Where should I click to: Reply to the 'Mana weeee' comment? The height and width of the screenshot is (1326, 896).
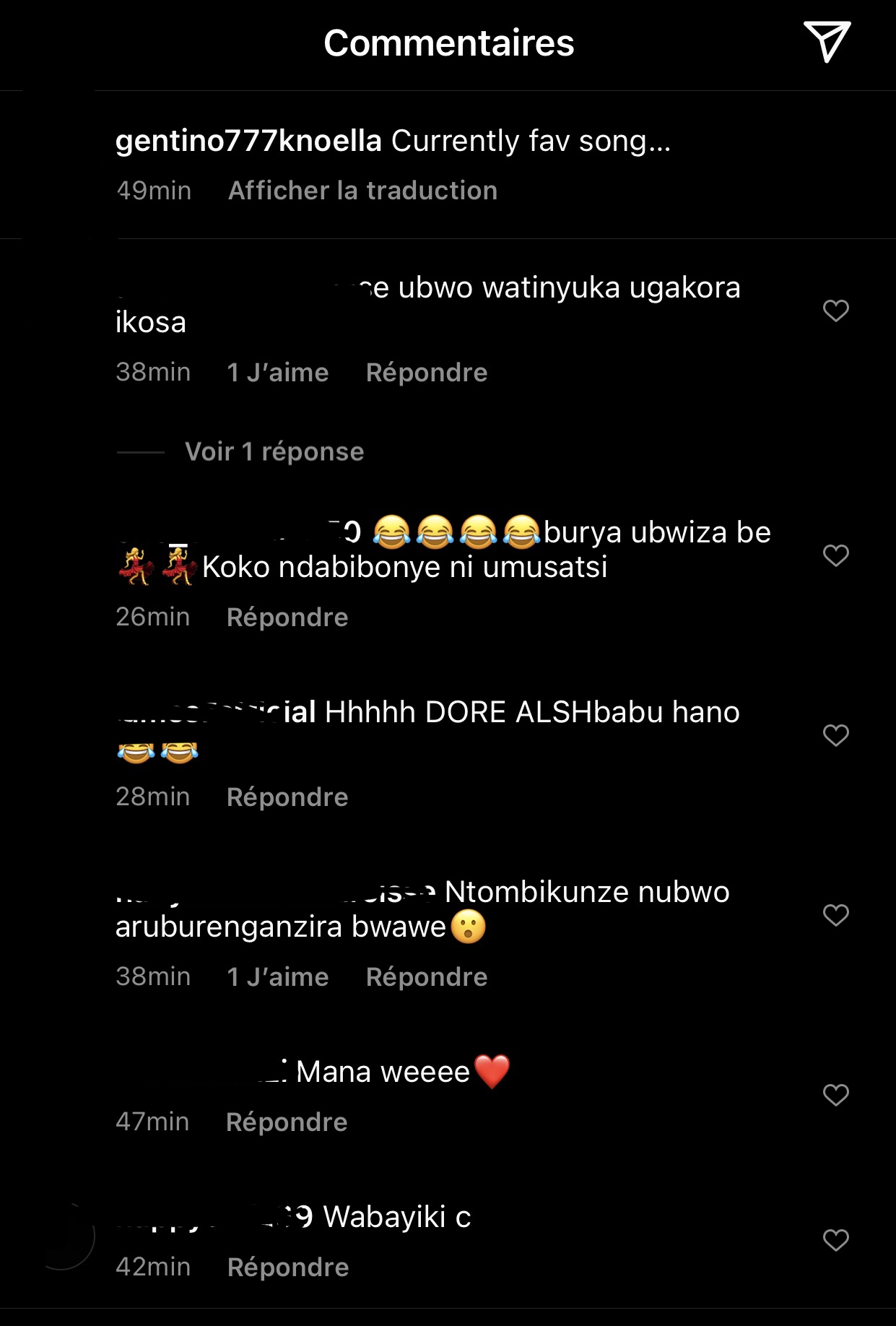pos(287,1122)
